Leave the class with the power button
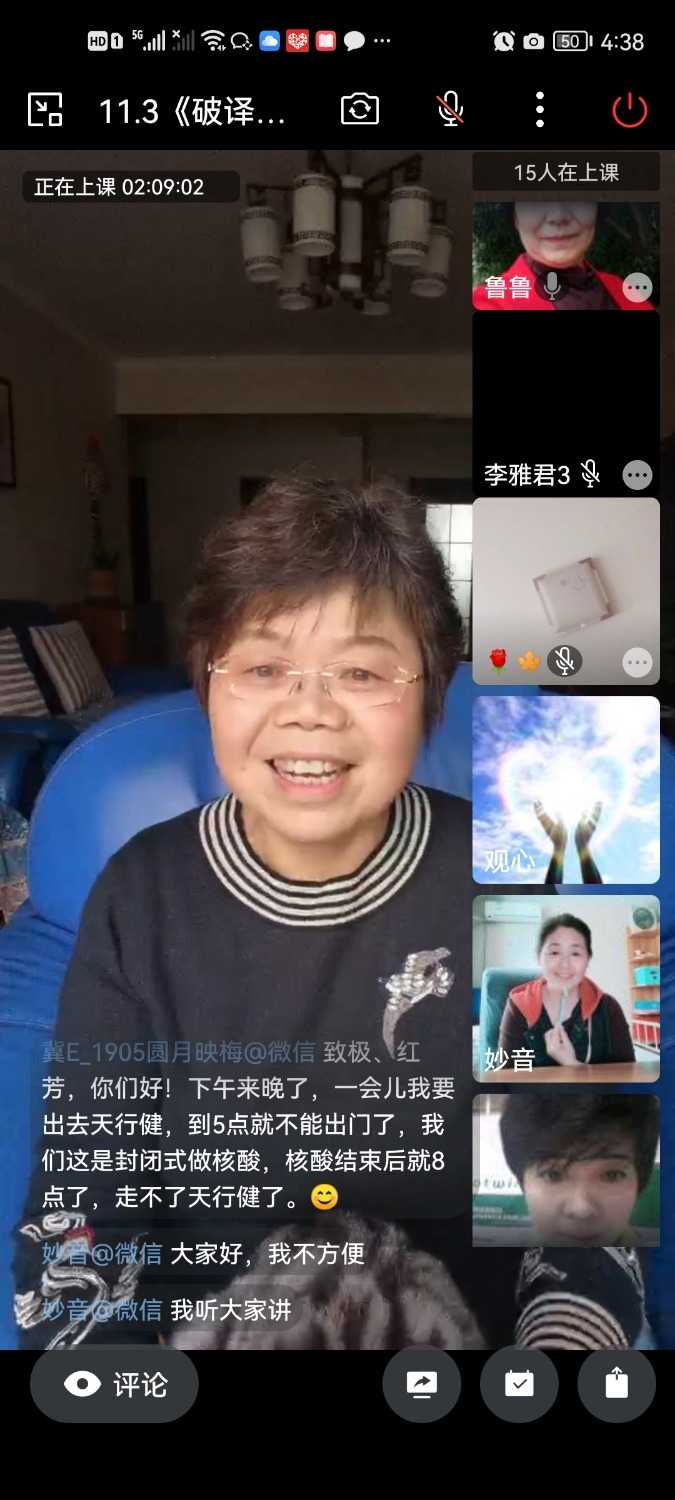Viewport: 675px width, 1500px height. 629,109
